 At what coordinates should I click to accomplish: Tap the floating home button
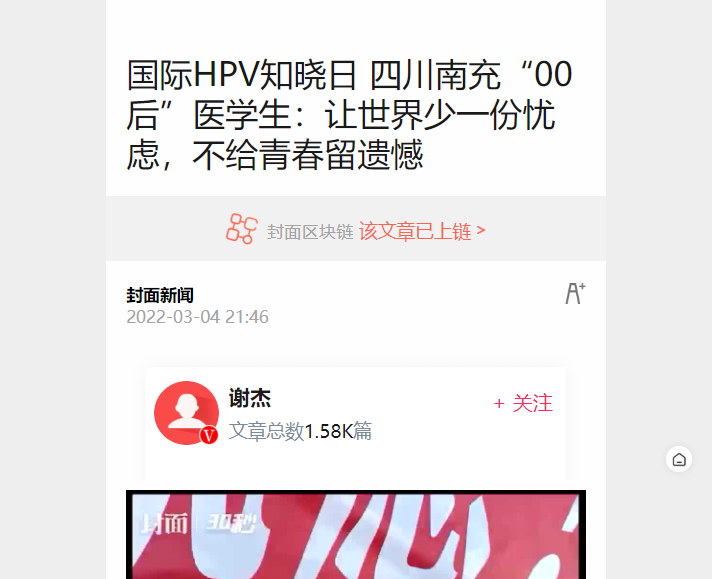679,459
